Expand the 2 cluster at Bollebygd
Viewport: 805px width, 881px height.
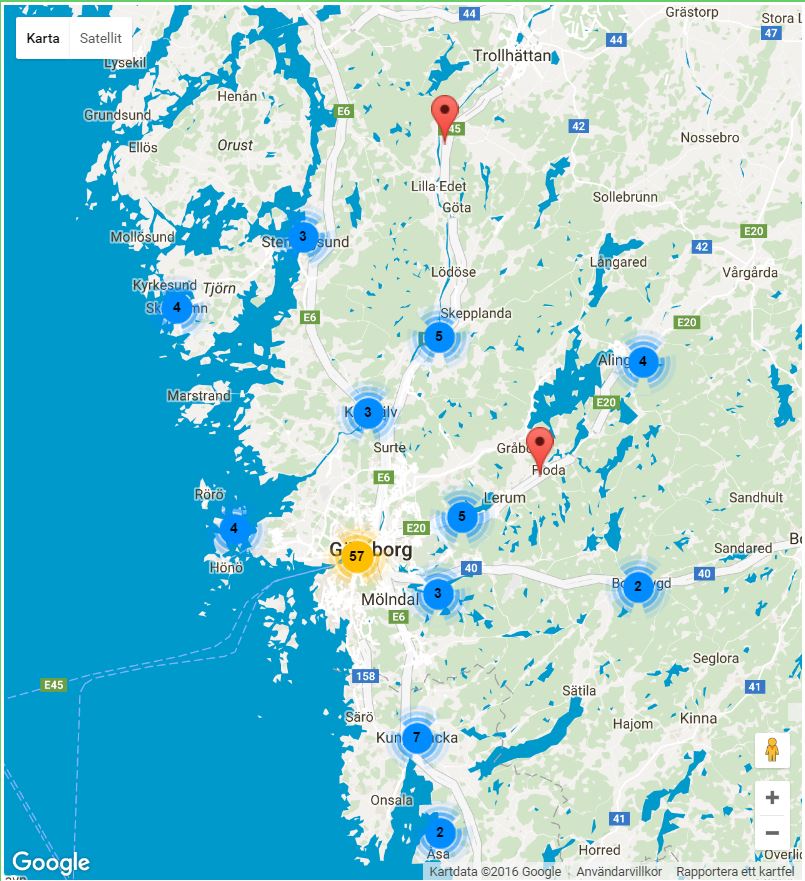[638, 586]
